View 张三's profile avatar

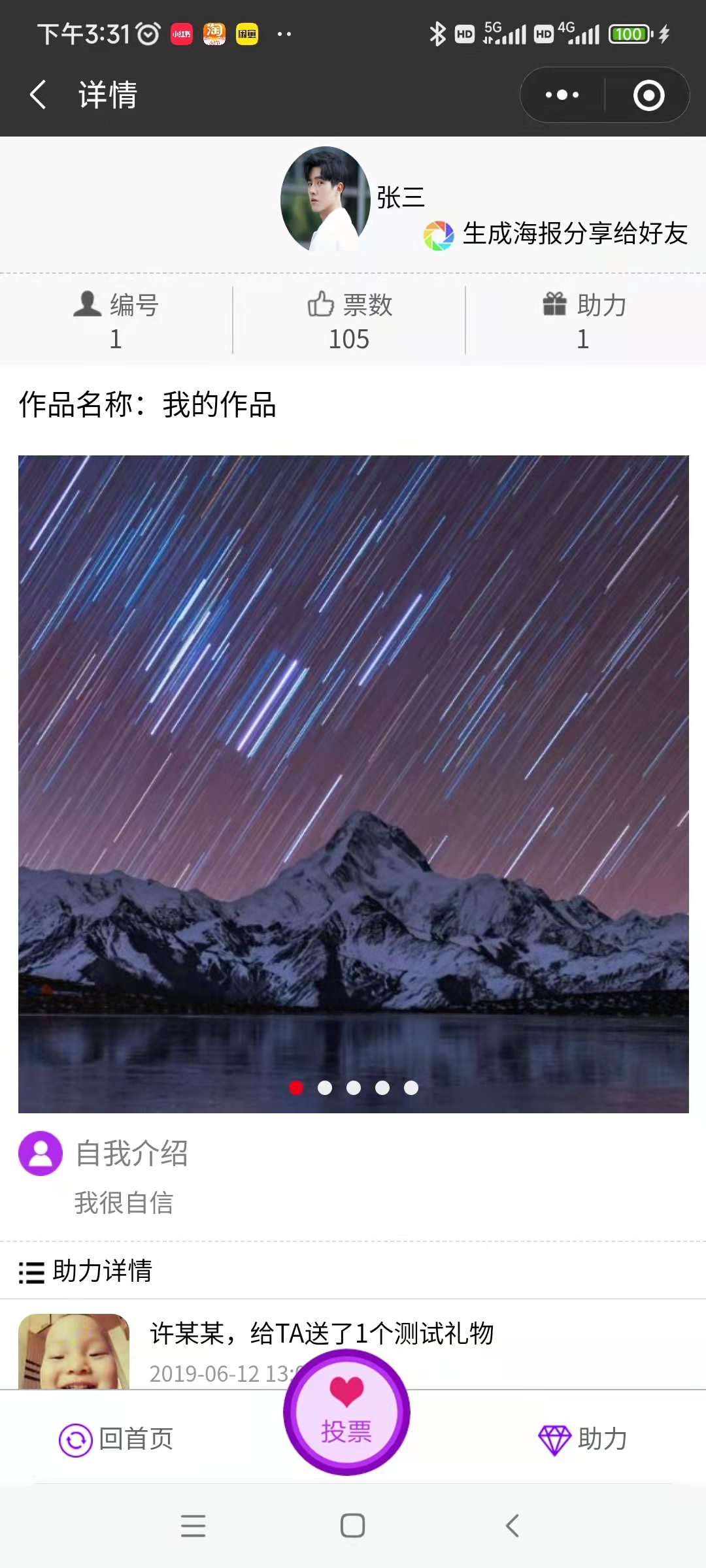tap(325, 199)
